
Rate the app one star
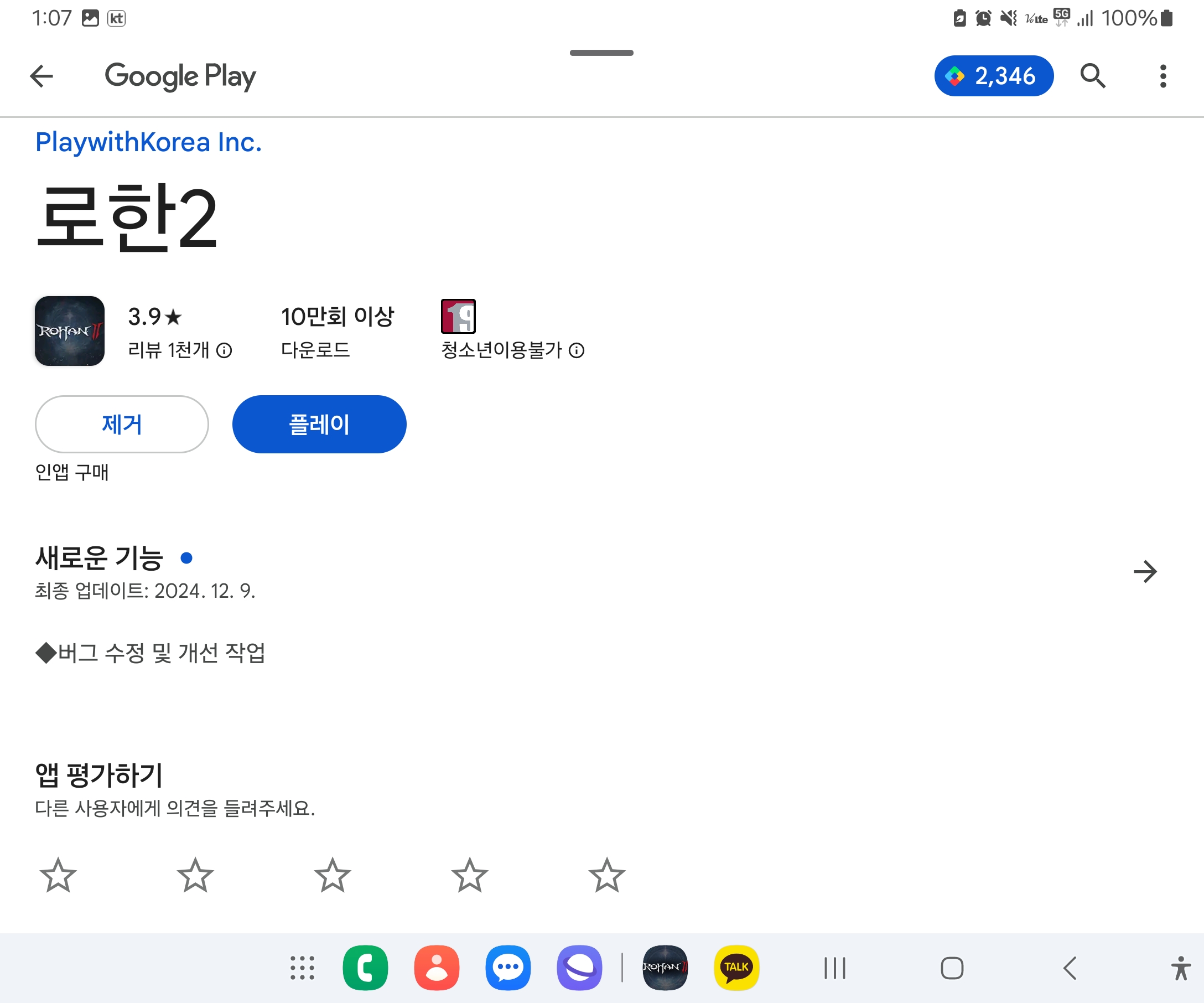(58, 875)
